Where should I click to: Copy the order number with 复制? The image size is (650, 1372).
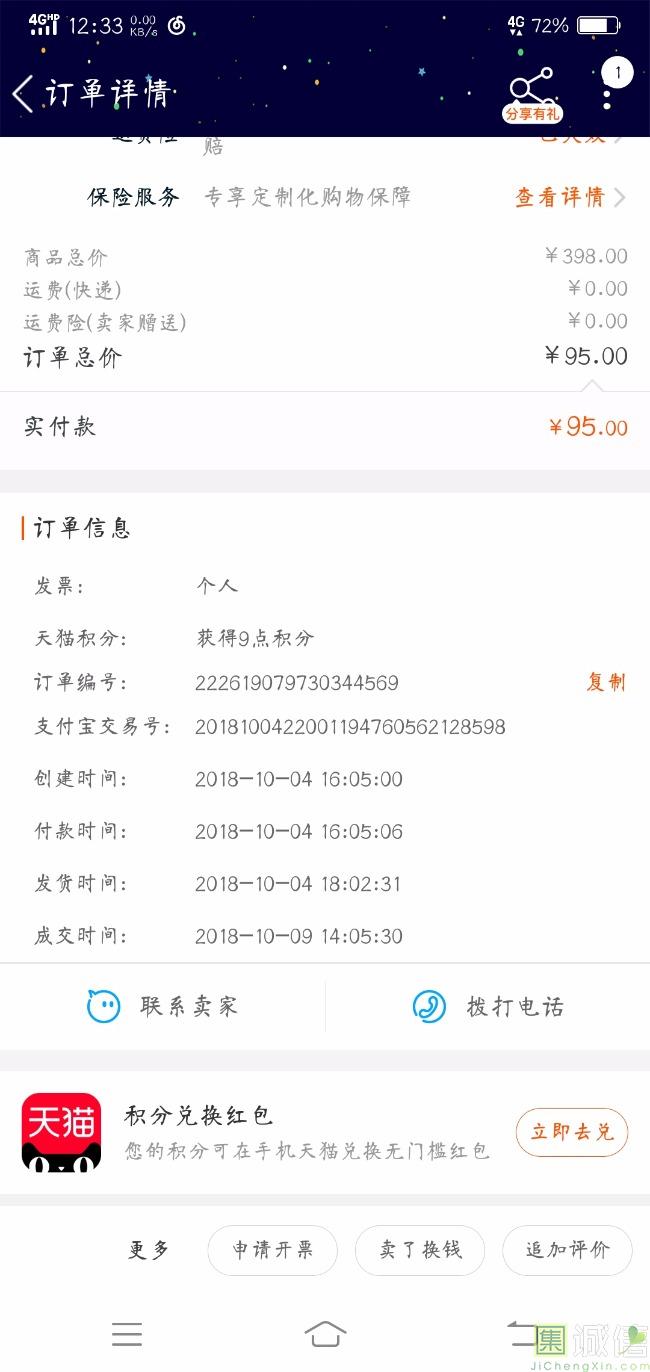tap(606, 682)
